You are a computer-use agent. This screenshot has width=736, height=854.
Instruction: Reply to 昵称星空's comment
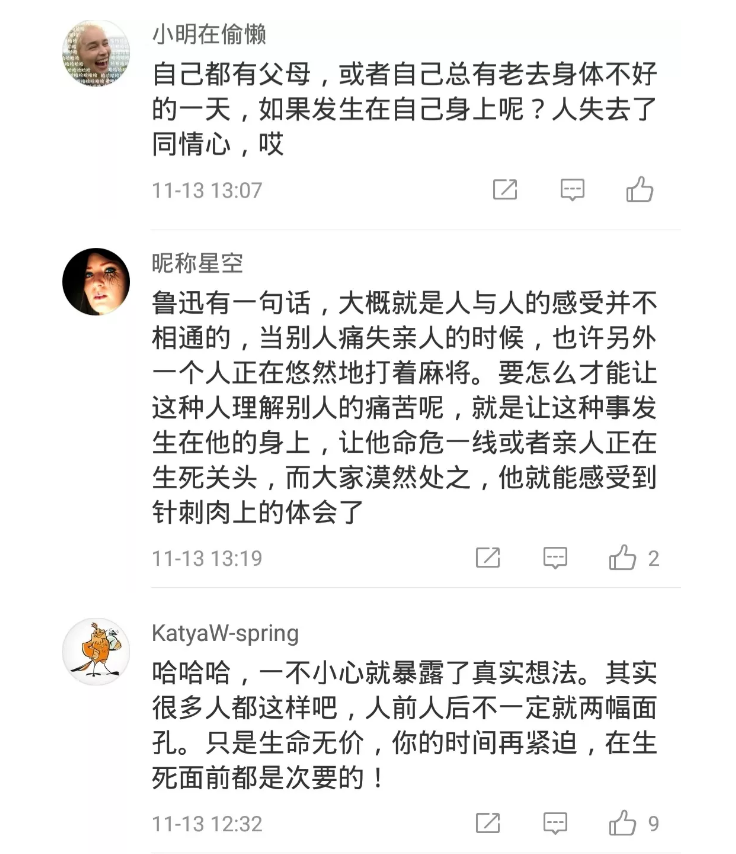(x=556, y=558)
